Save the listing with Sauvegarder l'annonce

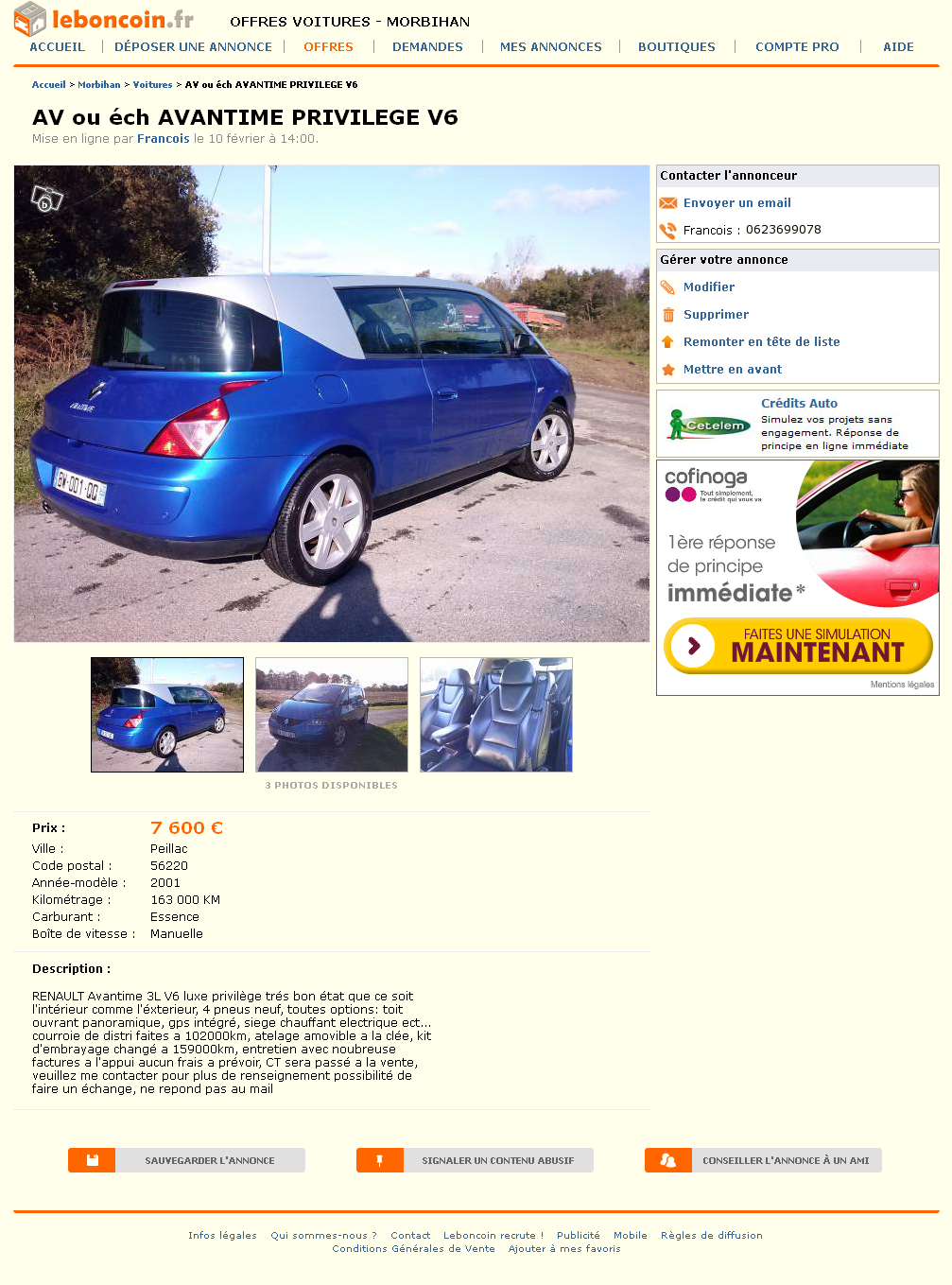point(186,1160)
